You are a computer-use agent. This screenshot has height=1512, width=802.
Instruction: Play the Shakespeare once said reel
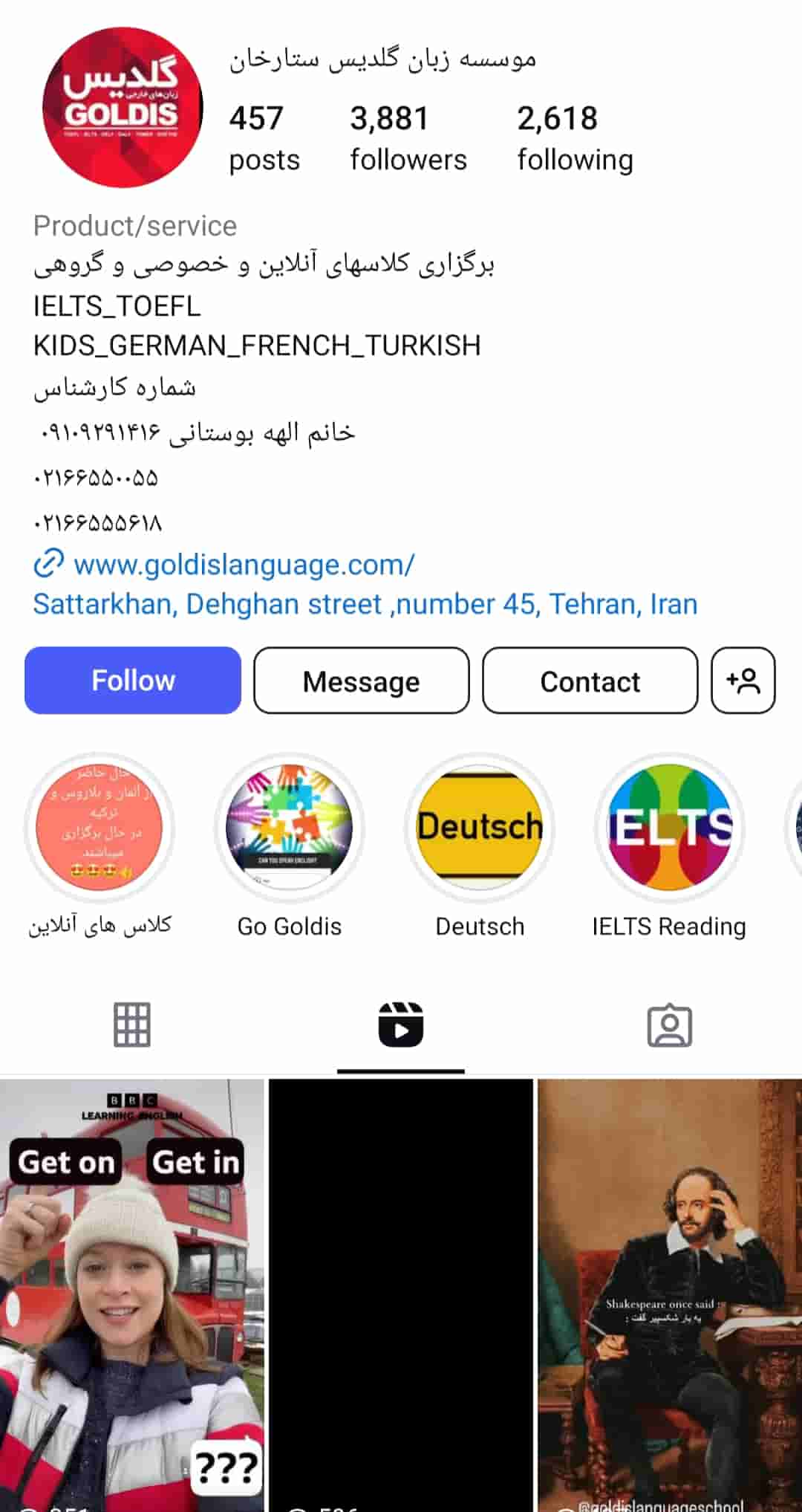pyautogui.click(x=670, y=1295)
